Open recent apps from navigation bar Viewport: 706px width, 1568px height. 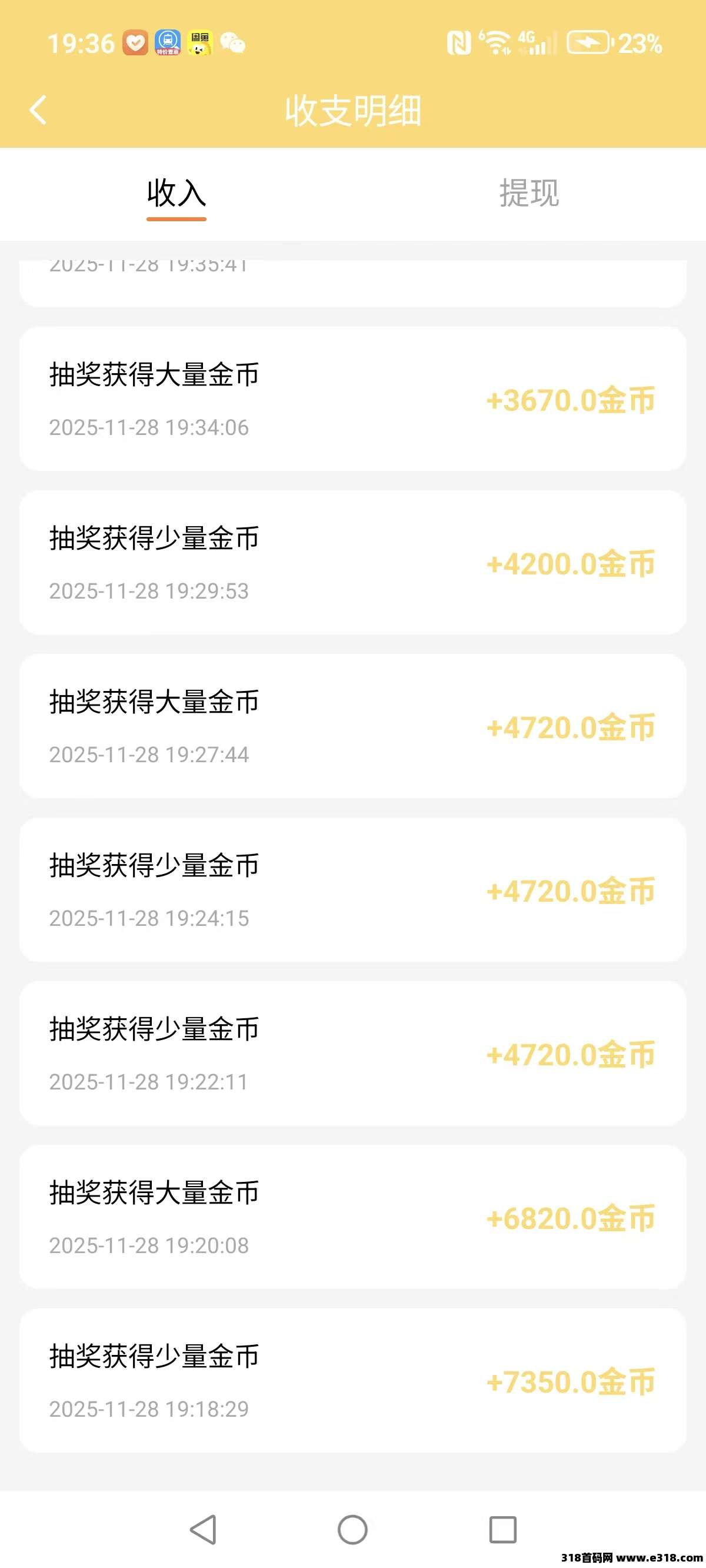click(x=502, y=1529)
